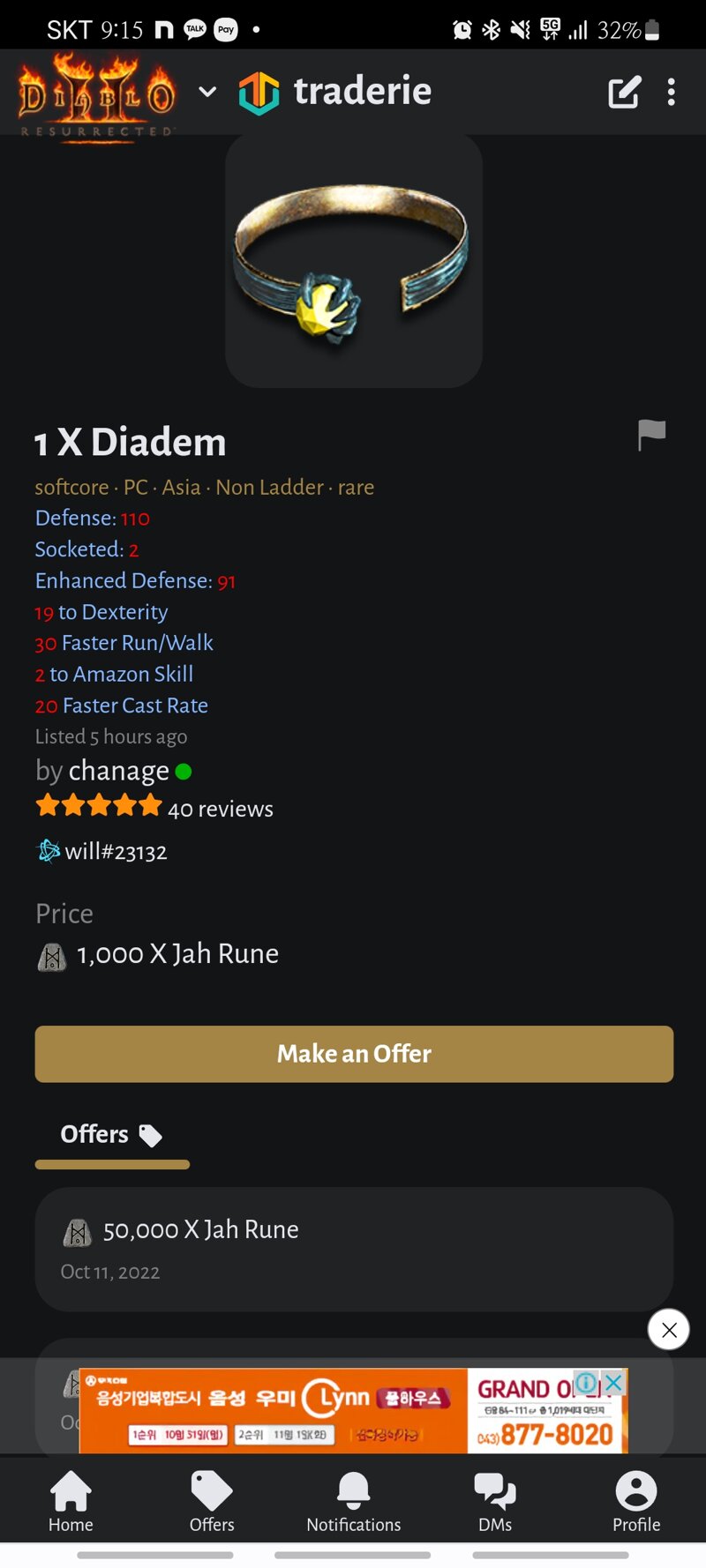Tap the create listing edit icon
This screenshot has height=1568, width=706.
(624, 92)
